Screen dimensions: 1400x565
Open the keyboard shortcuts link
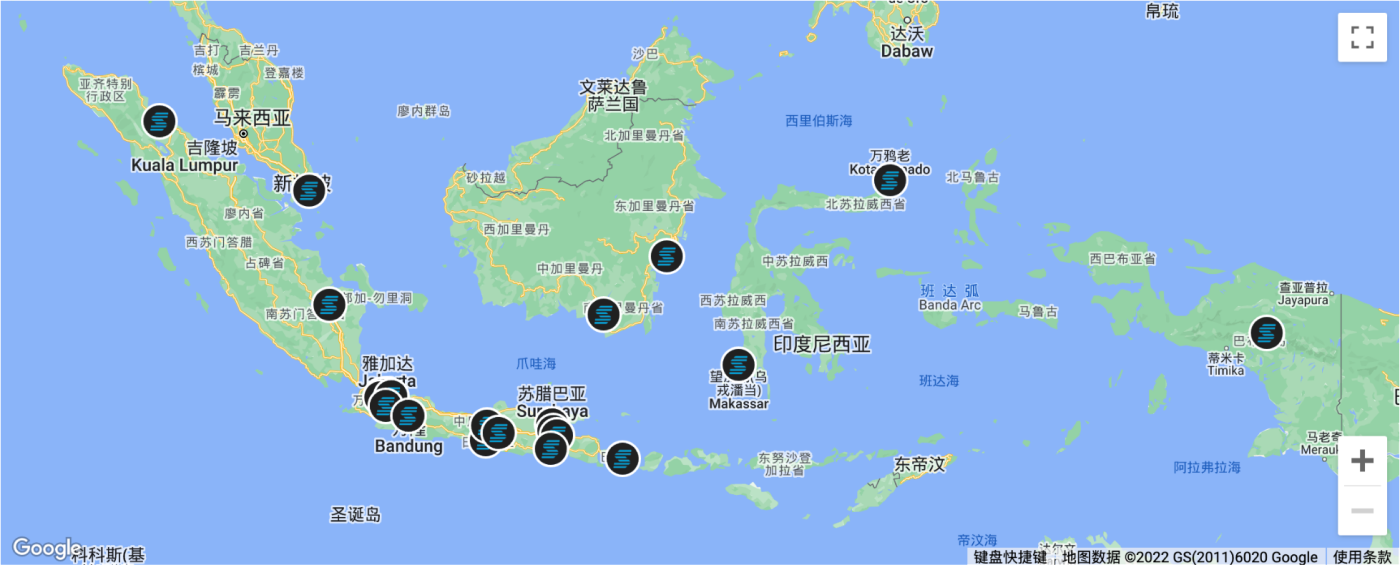point(1010,557)
